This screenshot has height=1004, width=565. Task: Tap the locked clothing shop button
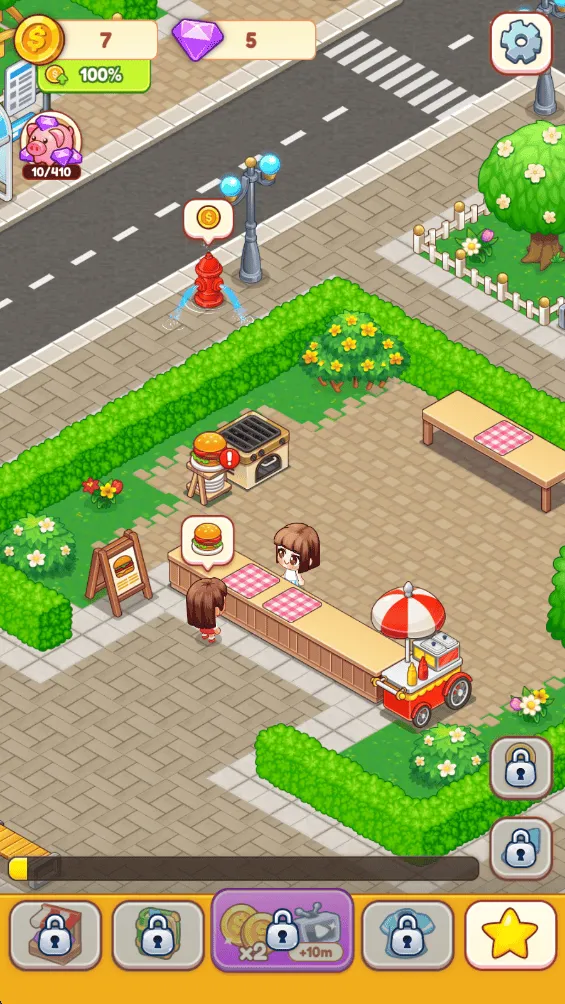pos(407,935)
